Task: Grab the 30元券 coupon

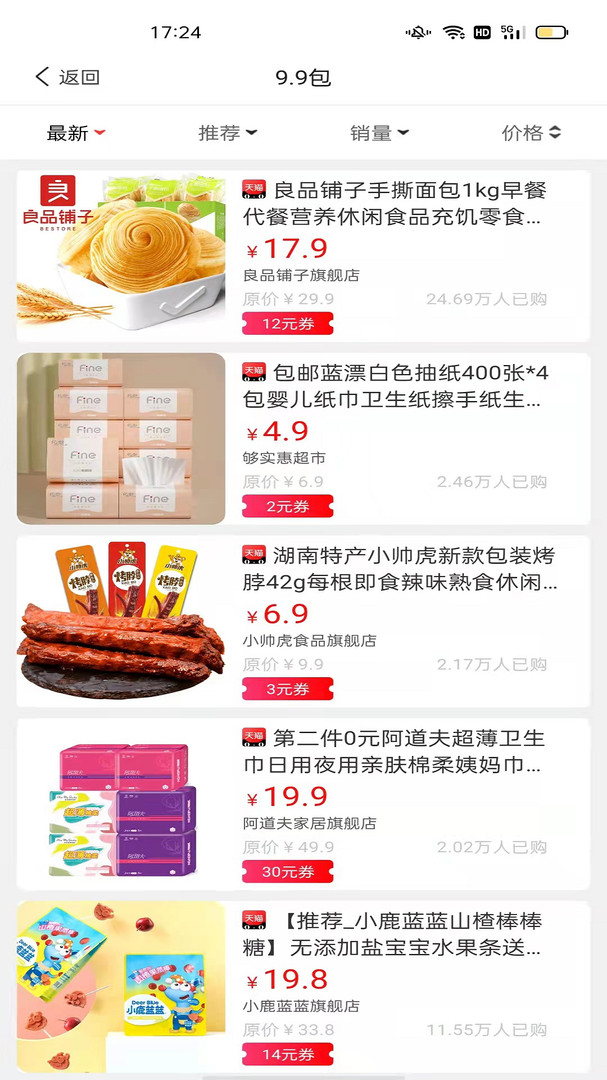Action: point(287,872)
